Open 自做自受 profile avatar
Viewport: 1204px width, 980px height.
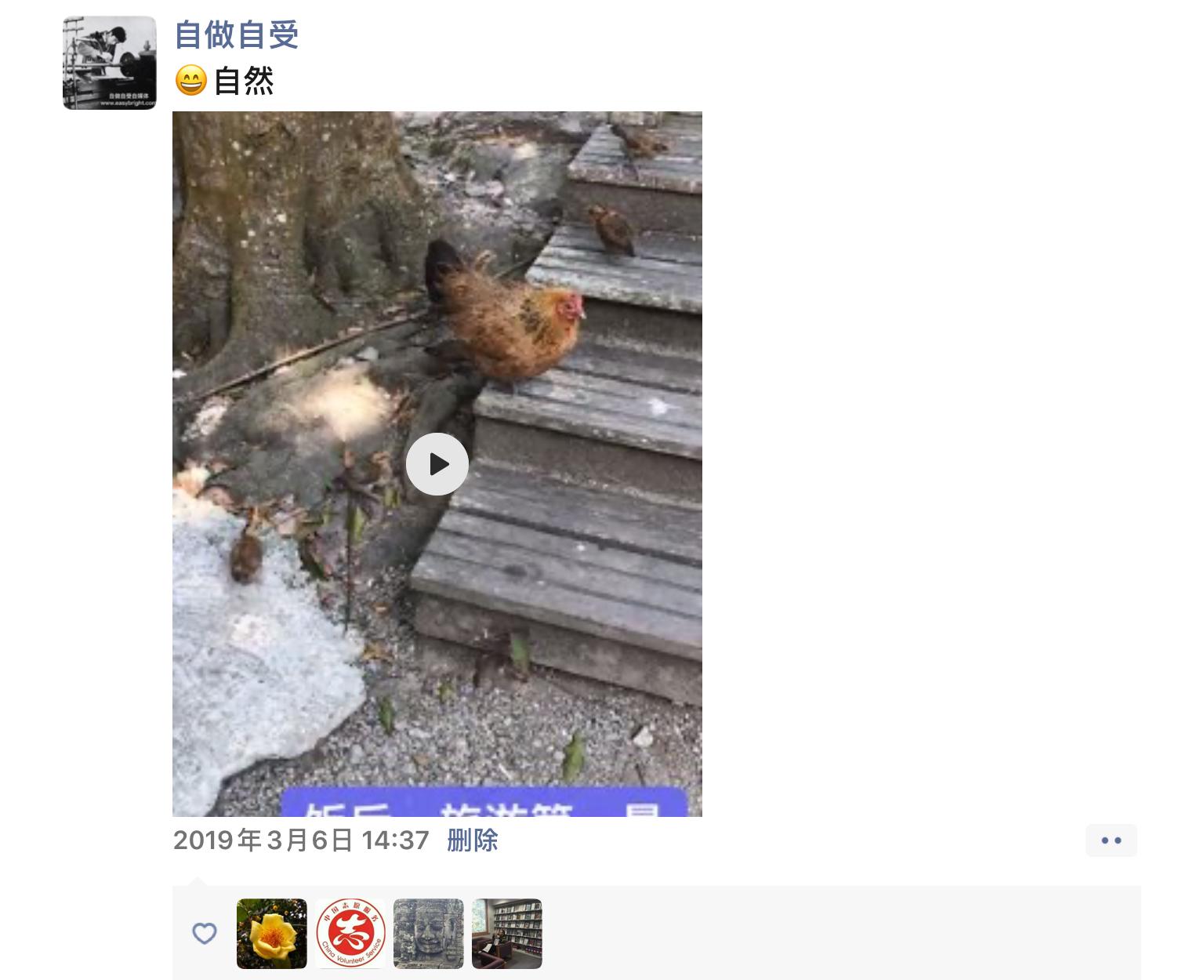tap(110, 63)
